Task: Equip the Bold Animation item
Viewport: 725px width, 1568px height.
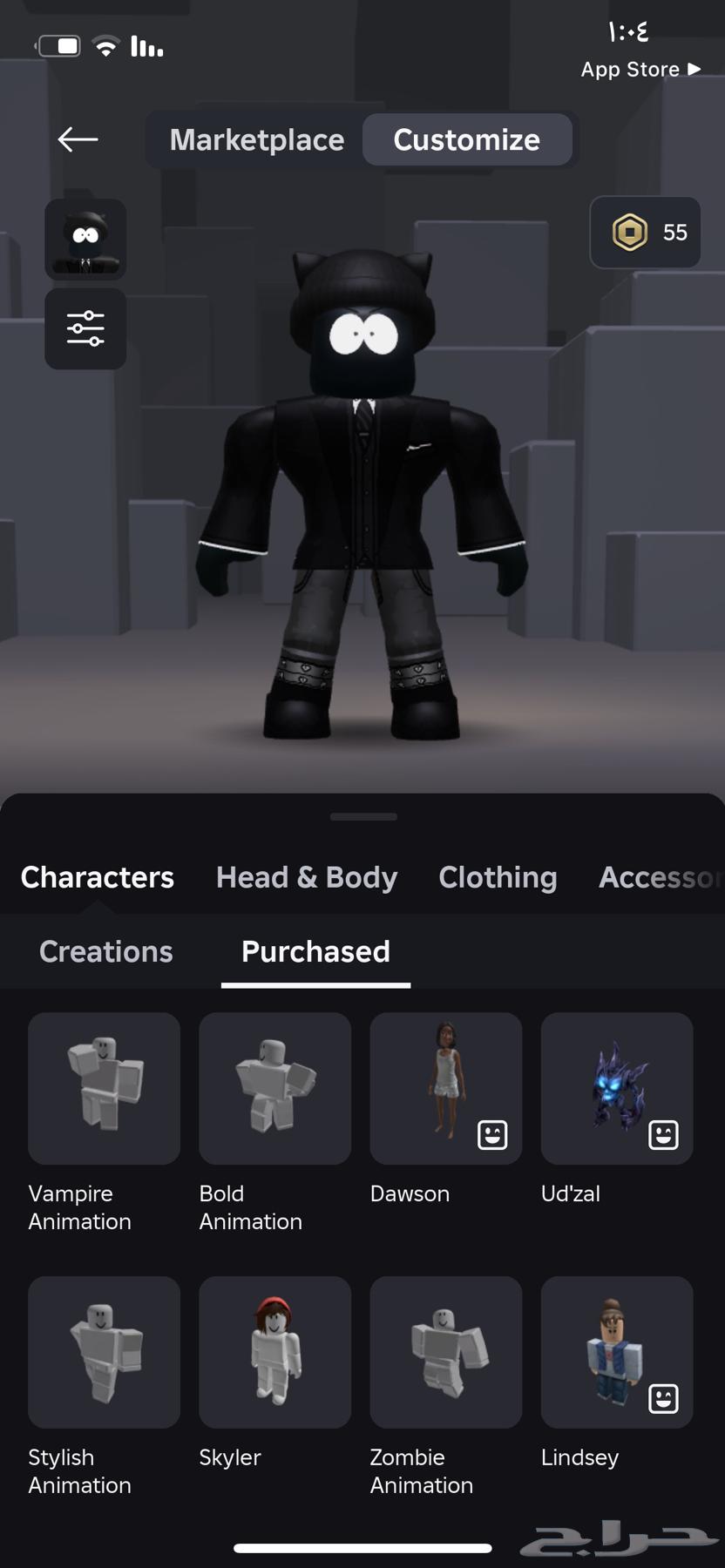Action: point(274,1088)
